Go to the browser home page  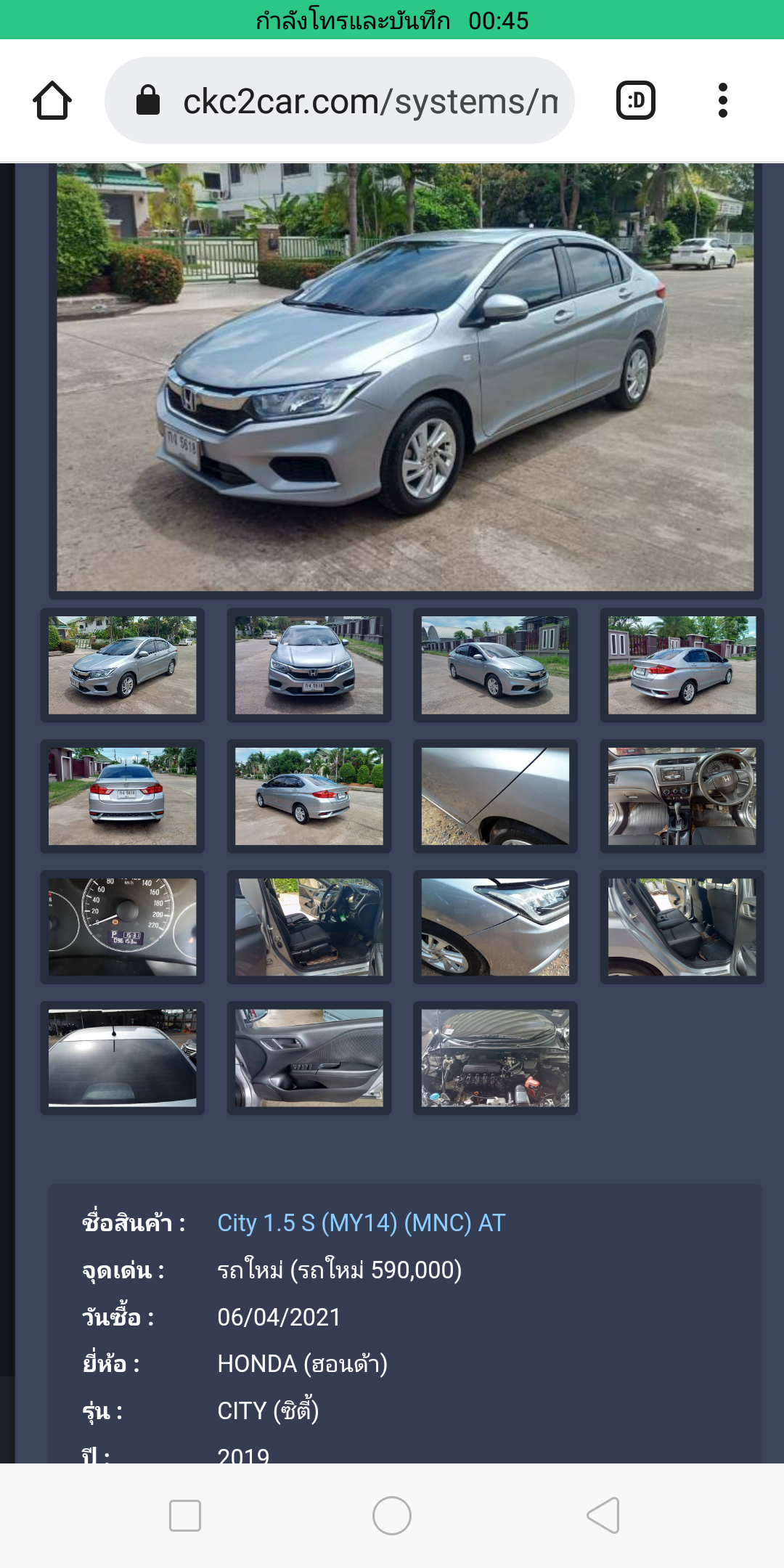pos(52,100)
